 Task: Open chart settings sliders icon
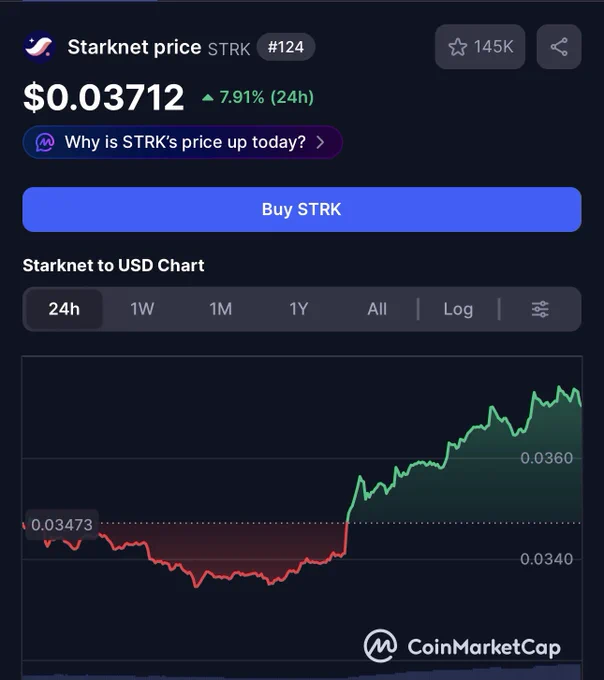(x=540, y=309)
